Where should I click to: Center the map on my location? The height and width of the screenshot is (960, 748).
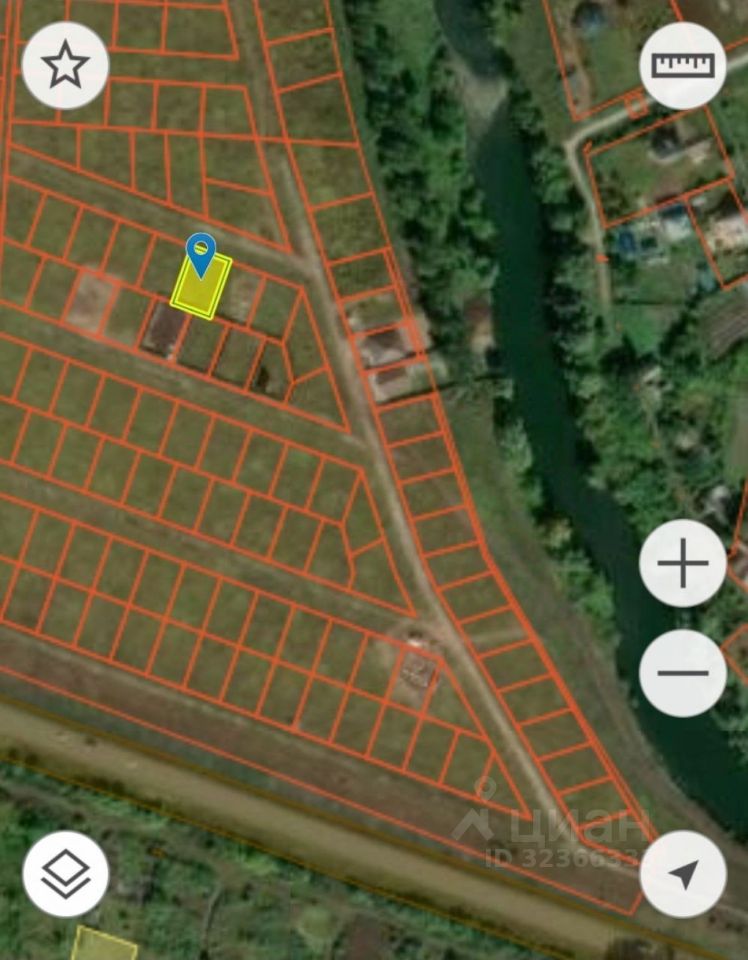(683, 874)
